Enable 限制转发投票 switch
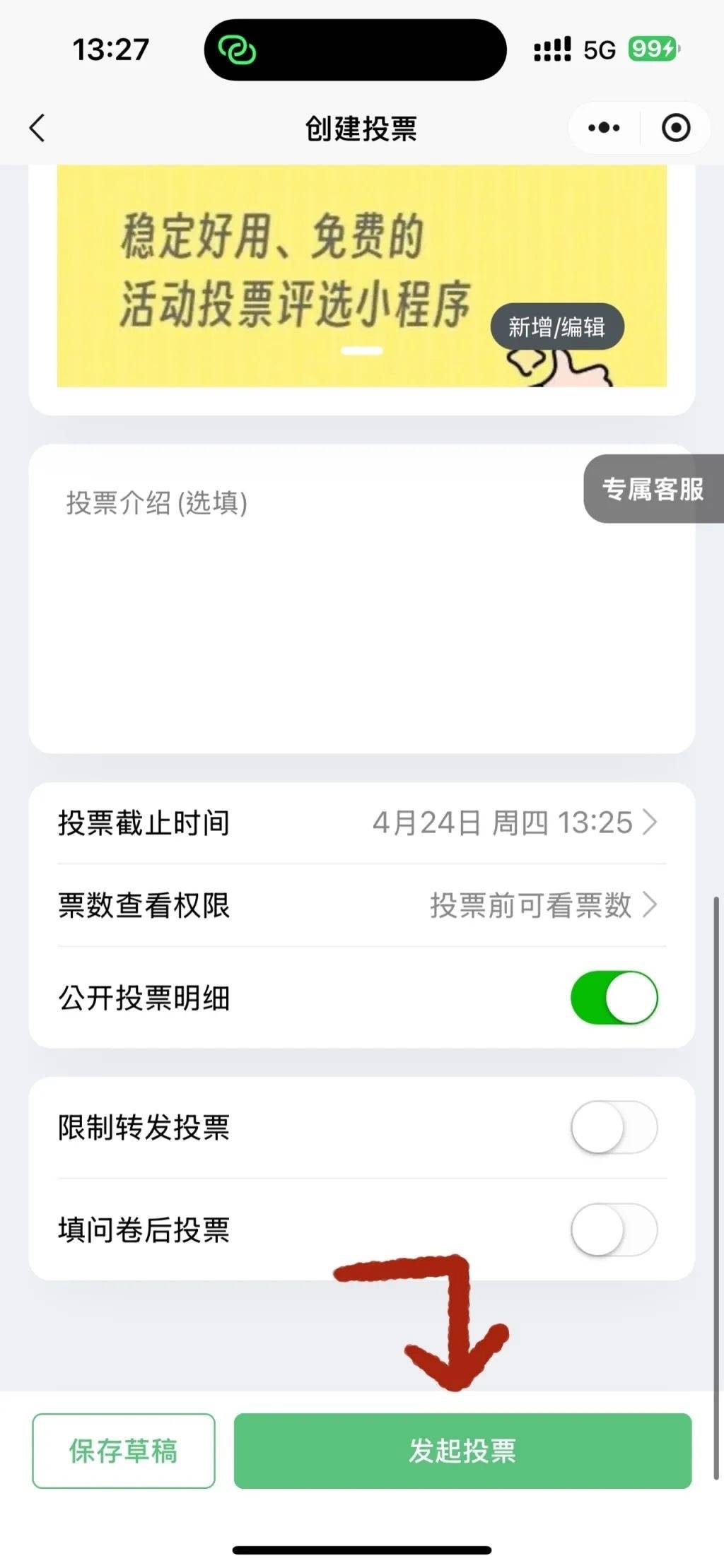 pos(614,1127)
